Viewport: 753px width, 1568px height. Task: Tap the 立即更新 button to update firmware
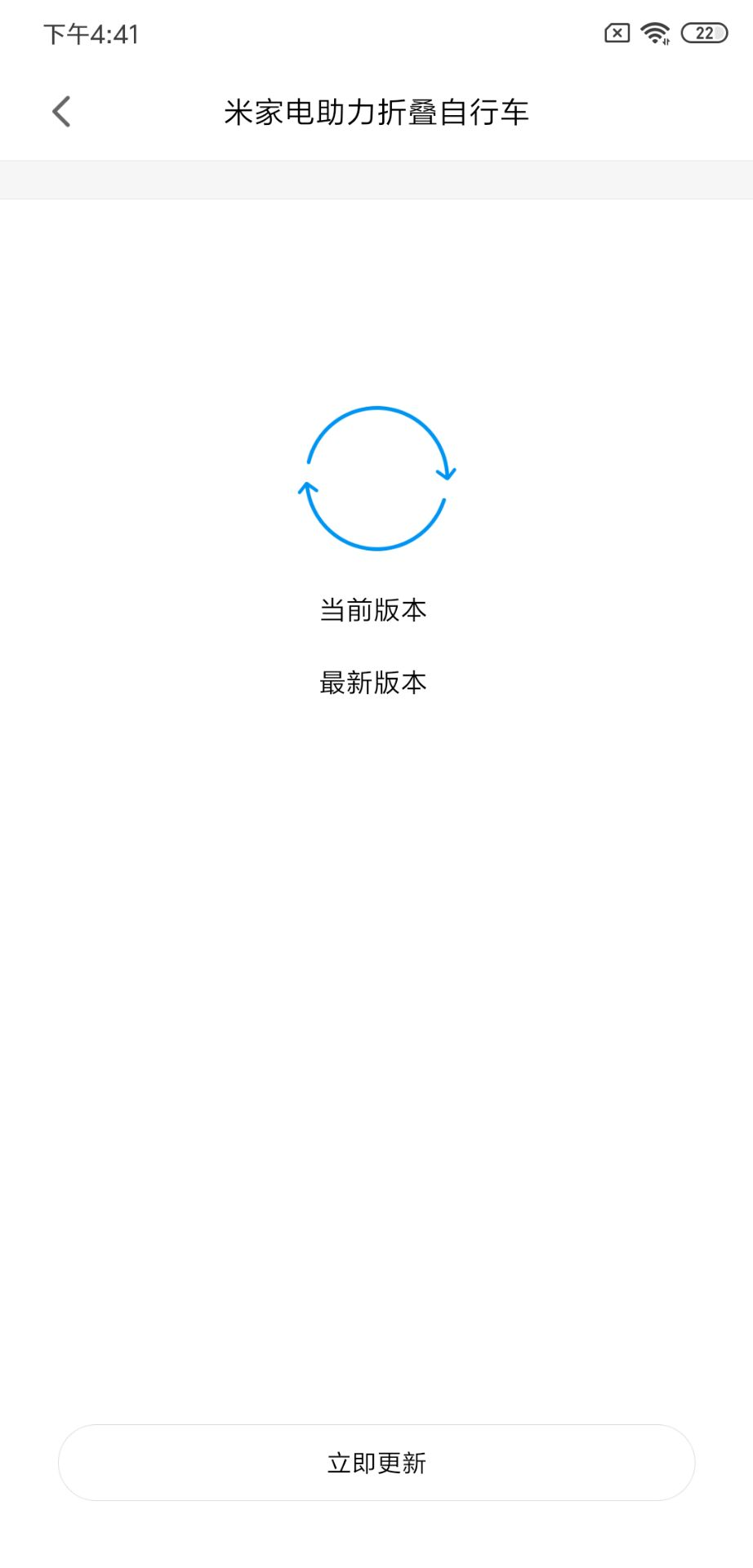tap(376, 1463)
